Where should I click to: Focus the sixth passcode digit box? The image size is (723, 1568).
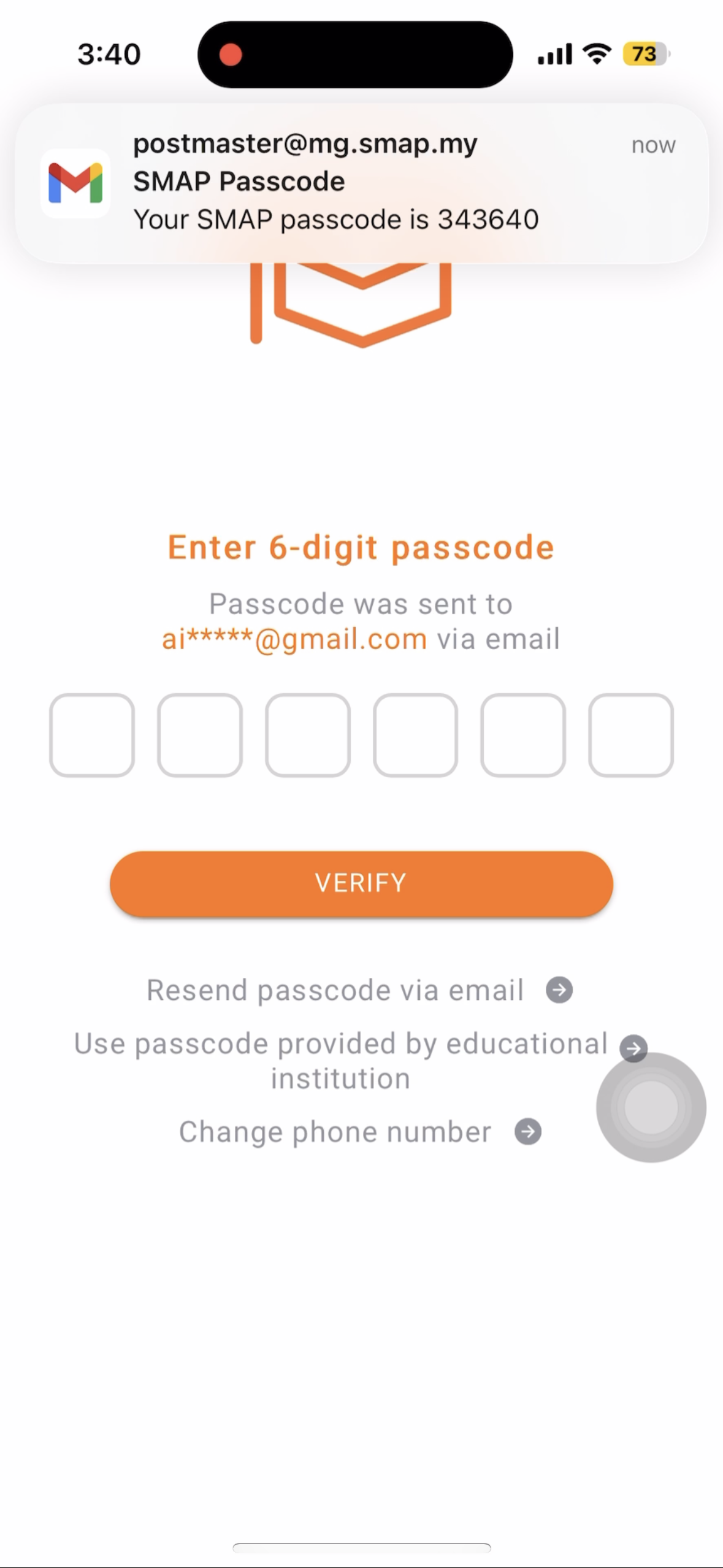coord(631,735)
